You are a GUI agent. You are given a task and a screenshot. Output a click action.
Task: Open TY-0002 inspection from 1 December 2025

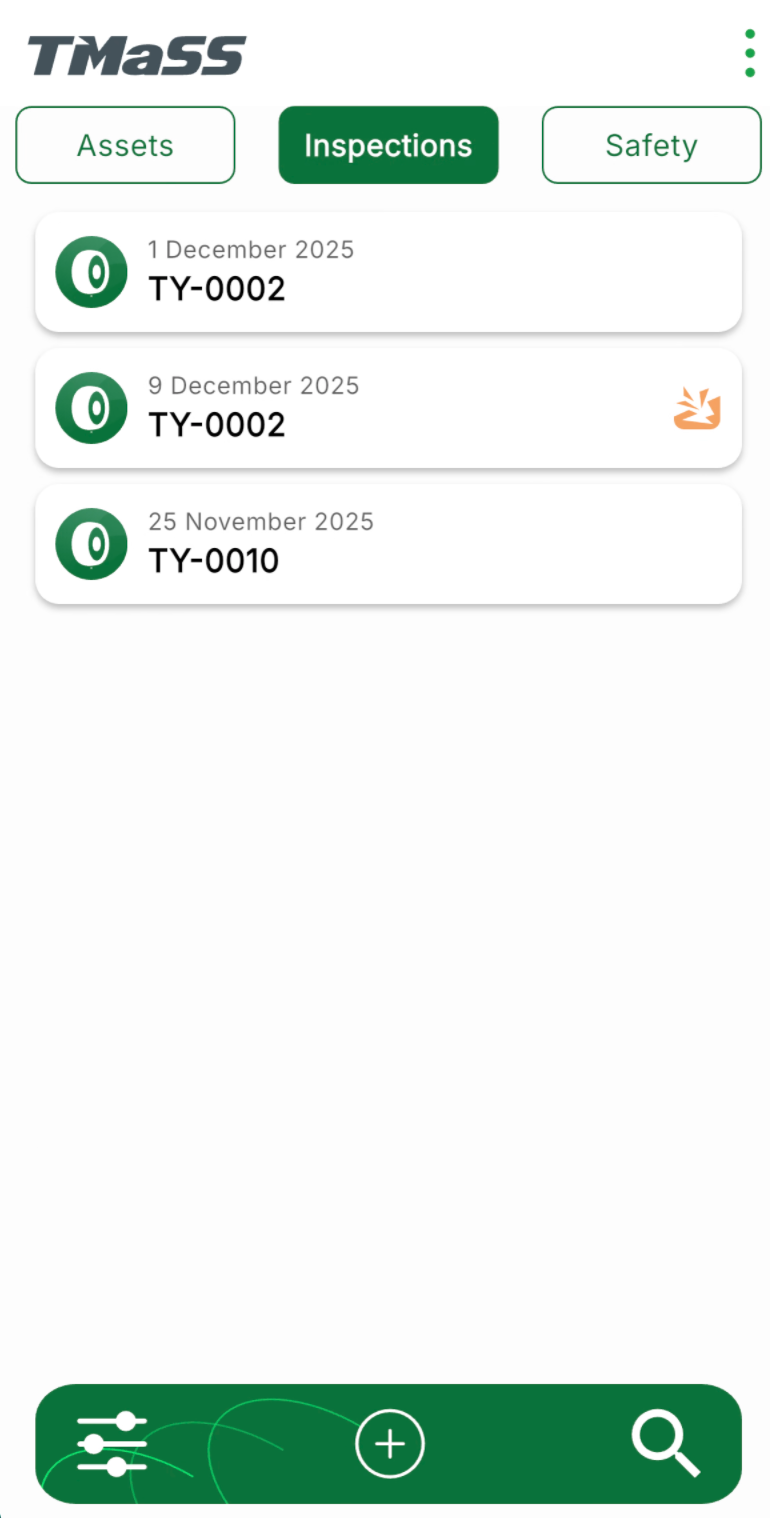pos(388,271)
